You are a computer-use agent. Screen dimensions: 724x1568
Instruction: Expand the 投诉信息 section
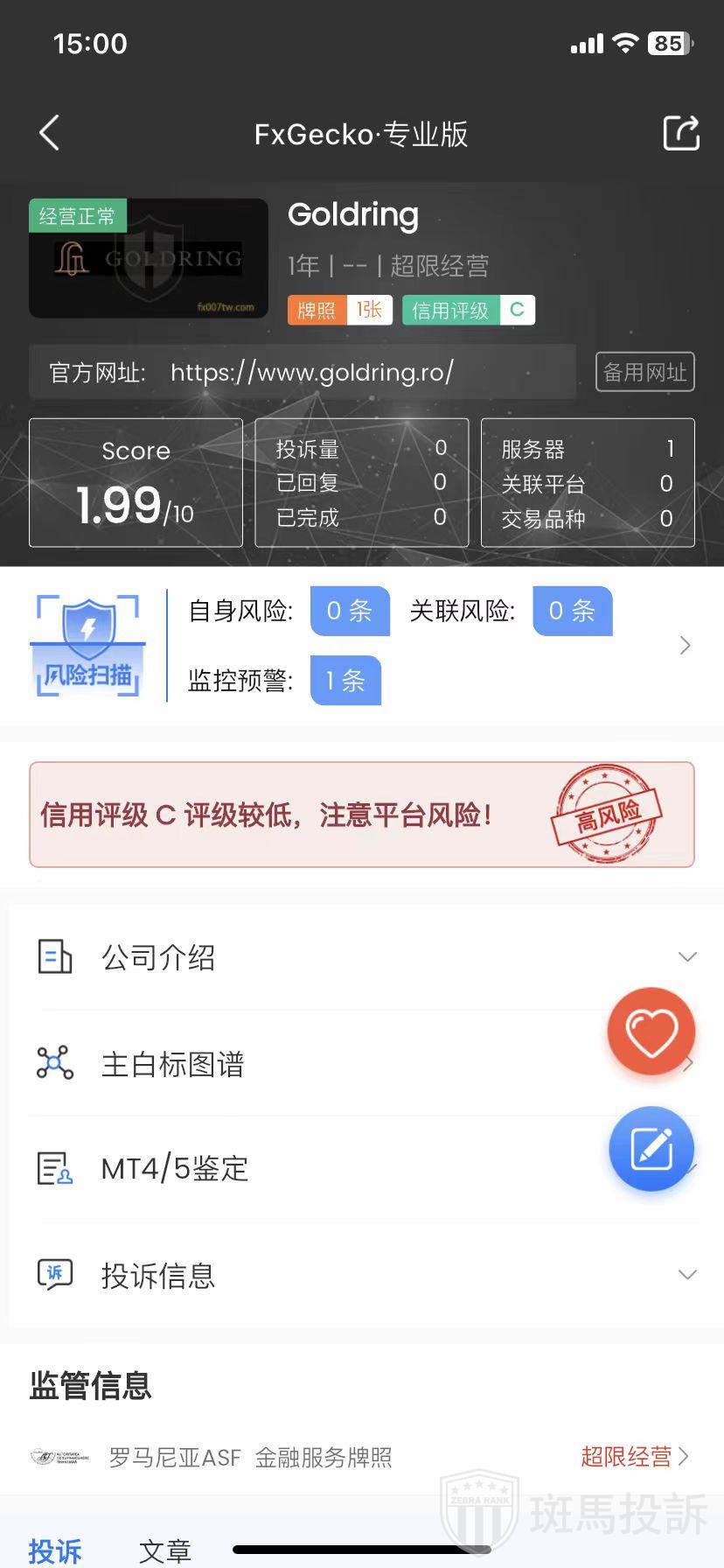(x=362, y=1275)
